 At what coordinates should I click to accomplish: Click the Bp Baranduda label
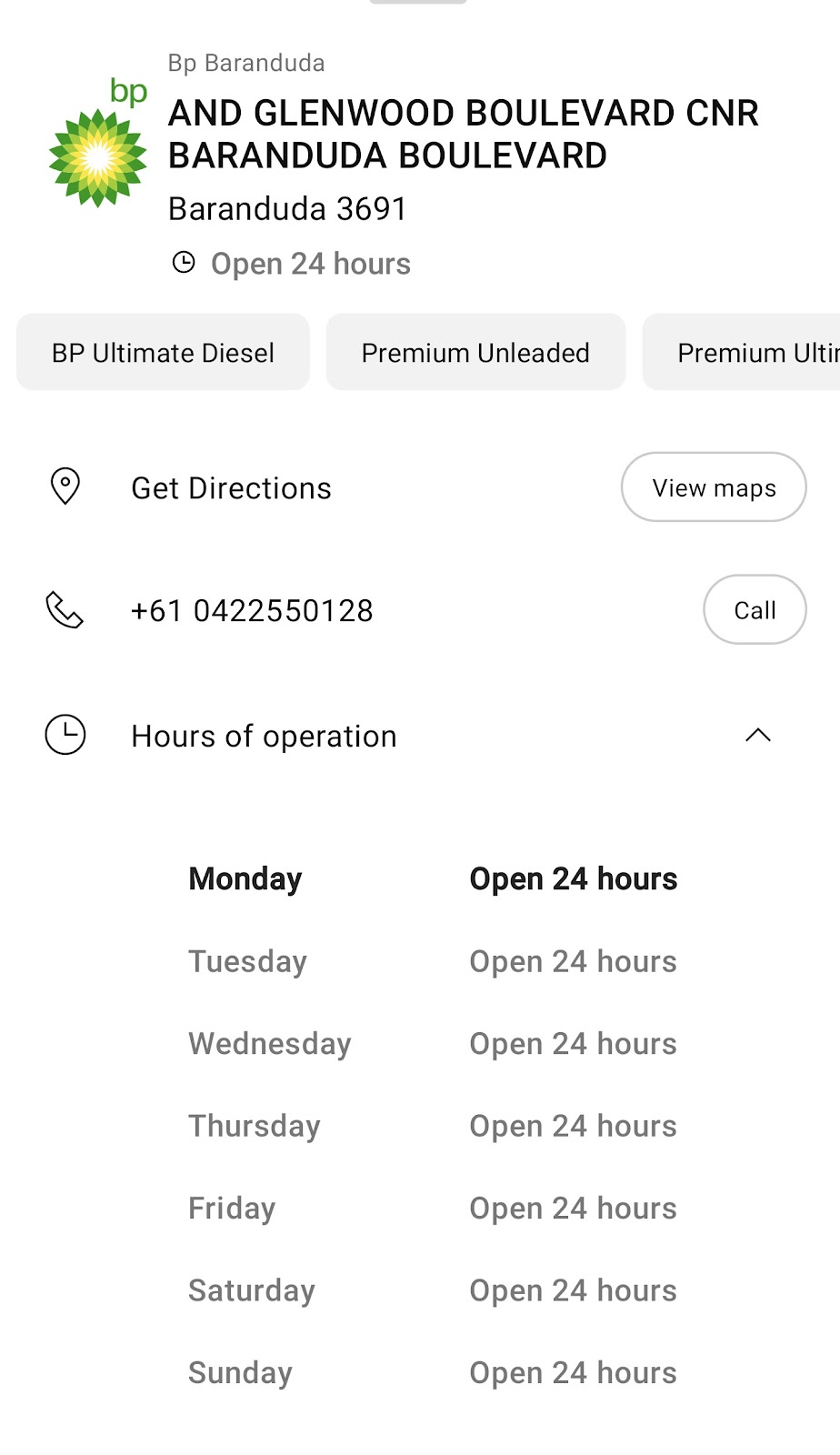[246, 63]
